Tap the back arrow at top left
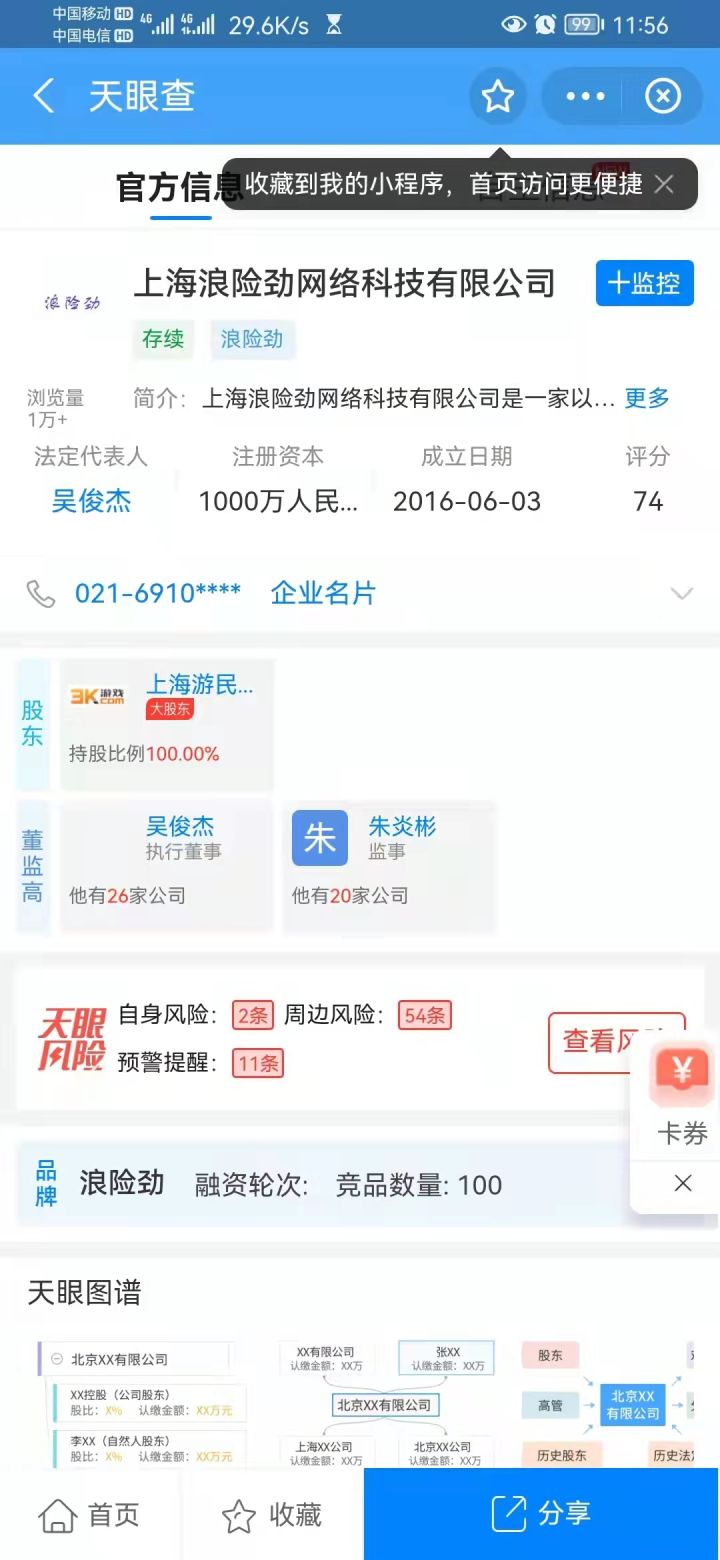 [42, 96]
